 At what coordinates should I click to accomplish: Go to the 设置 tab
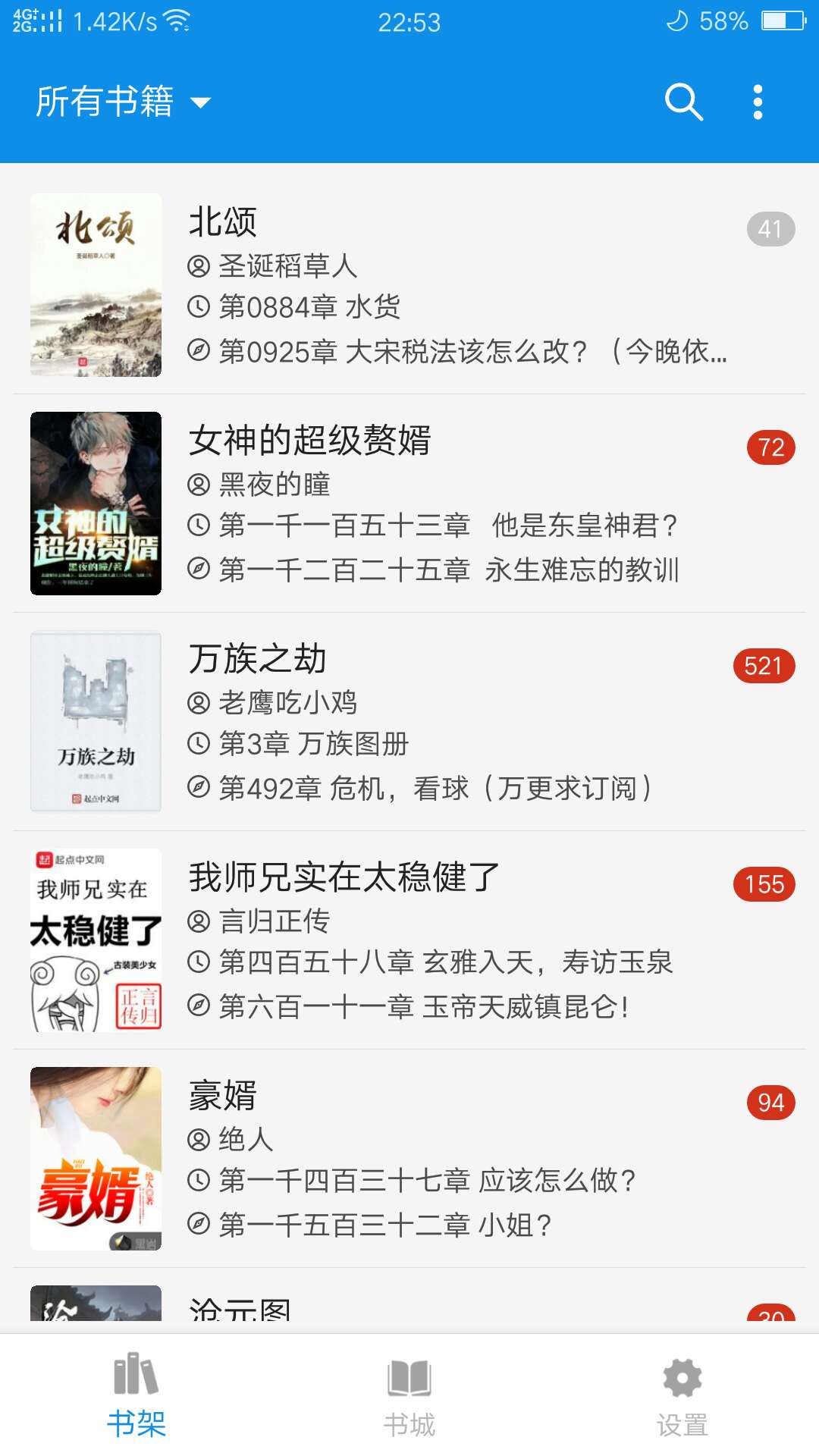tap(682, 1395)
